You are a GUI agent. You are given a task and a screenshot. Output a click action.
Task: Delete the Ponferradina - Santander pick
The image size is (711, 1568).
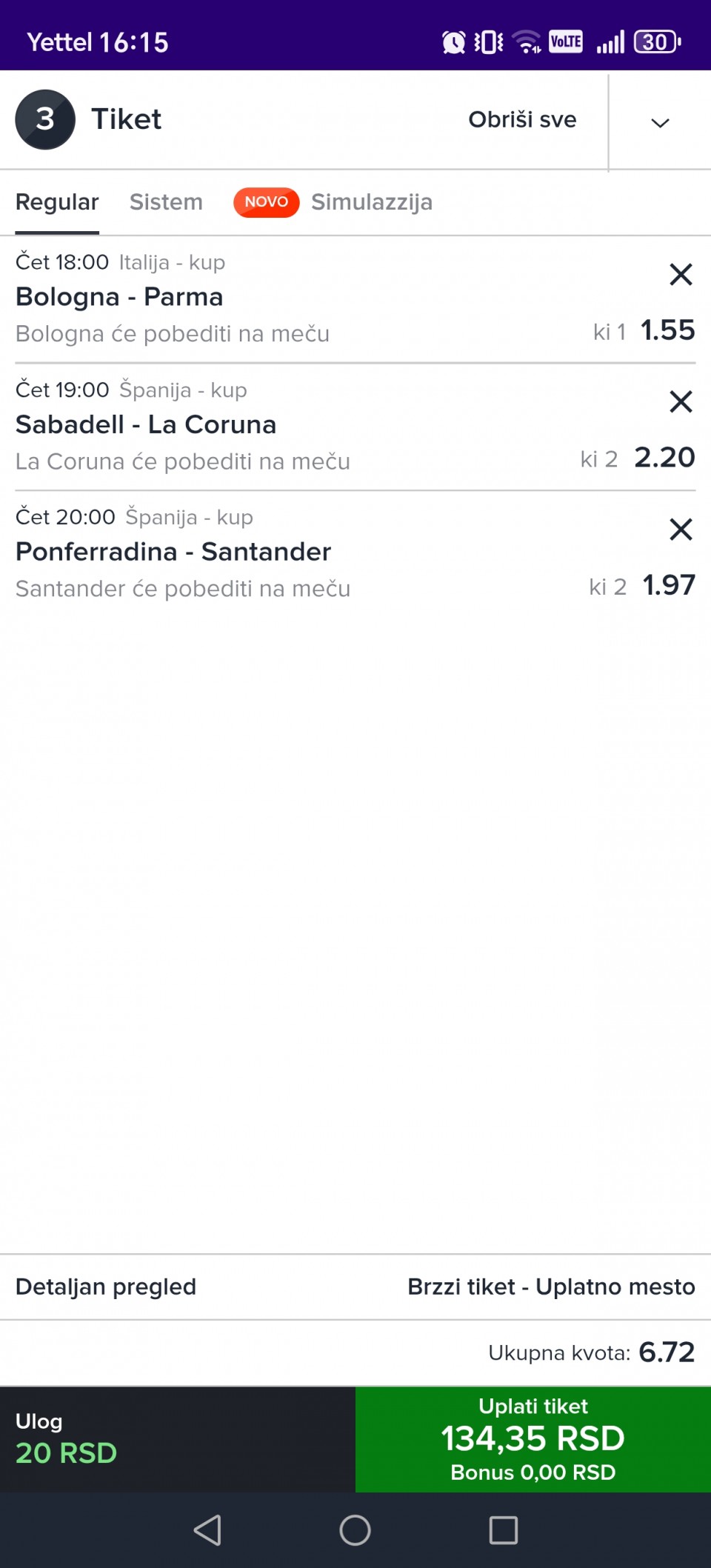(681, 530)
